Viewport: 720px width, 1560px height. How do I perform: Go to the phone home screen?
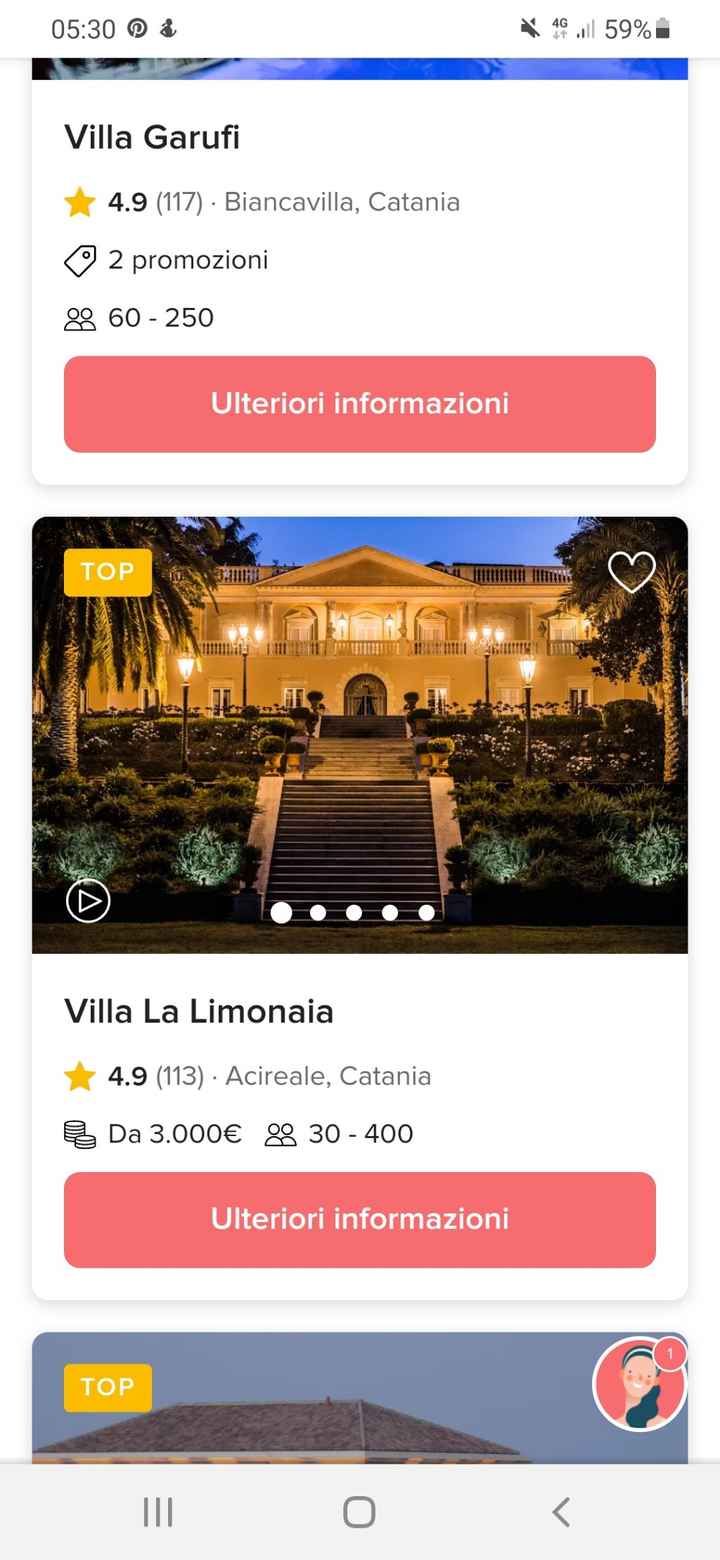pos(359,1512)
